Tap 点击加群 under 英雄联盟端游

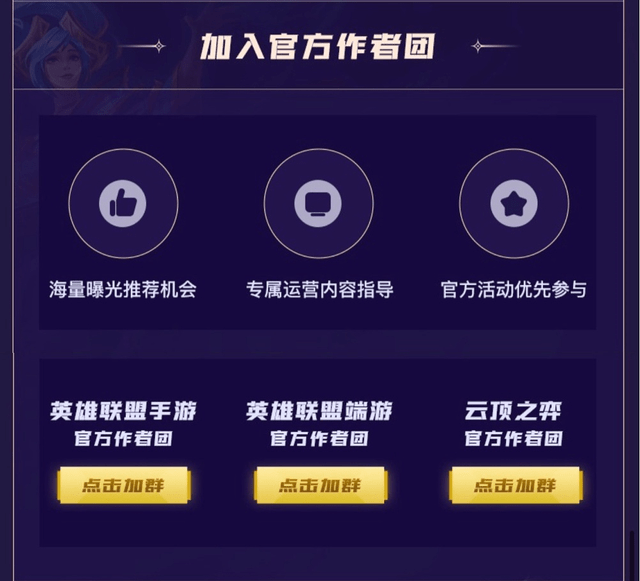319,486
